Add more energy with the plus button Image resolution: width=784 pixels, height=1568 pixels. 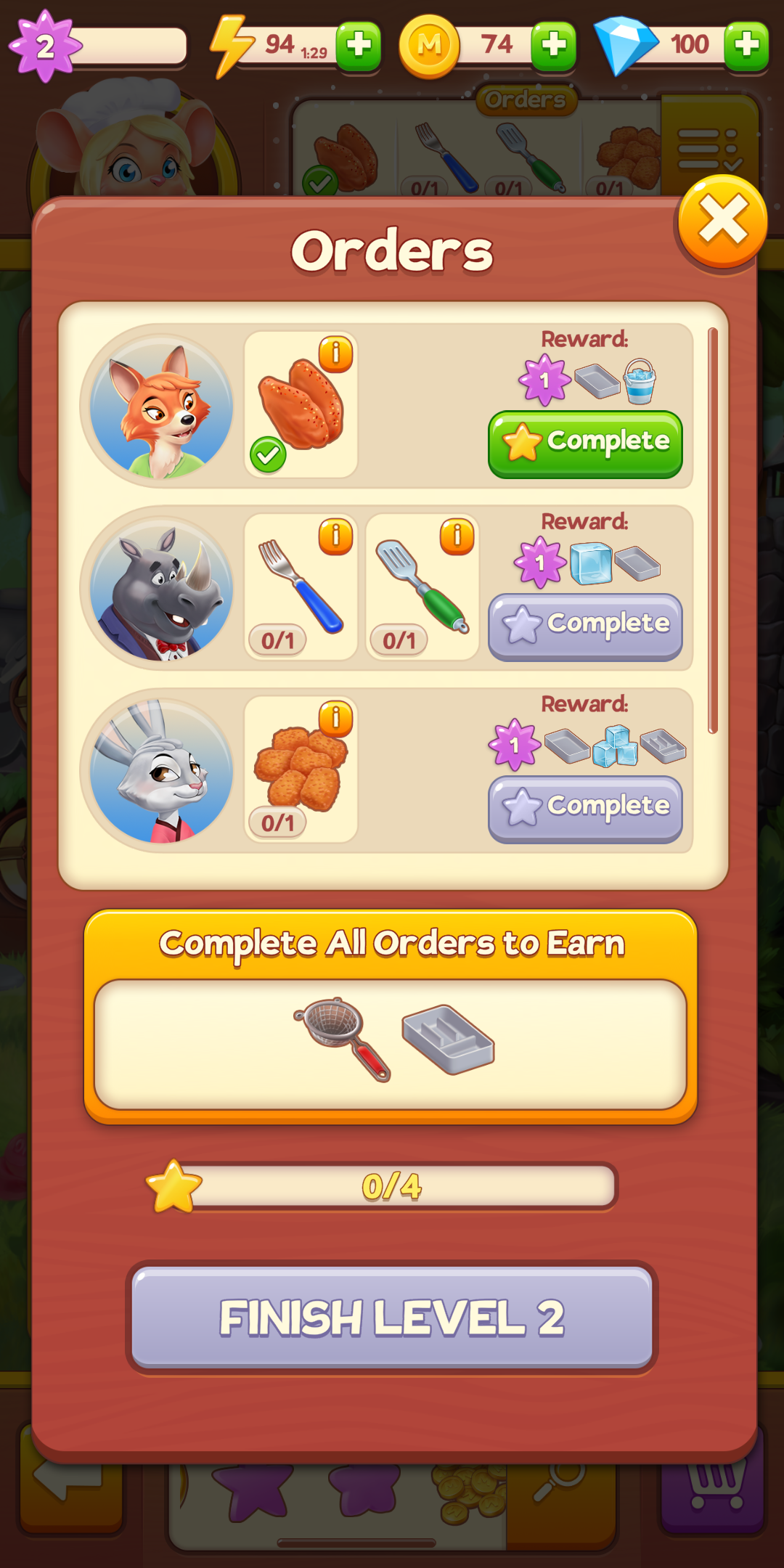359,46
